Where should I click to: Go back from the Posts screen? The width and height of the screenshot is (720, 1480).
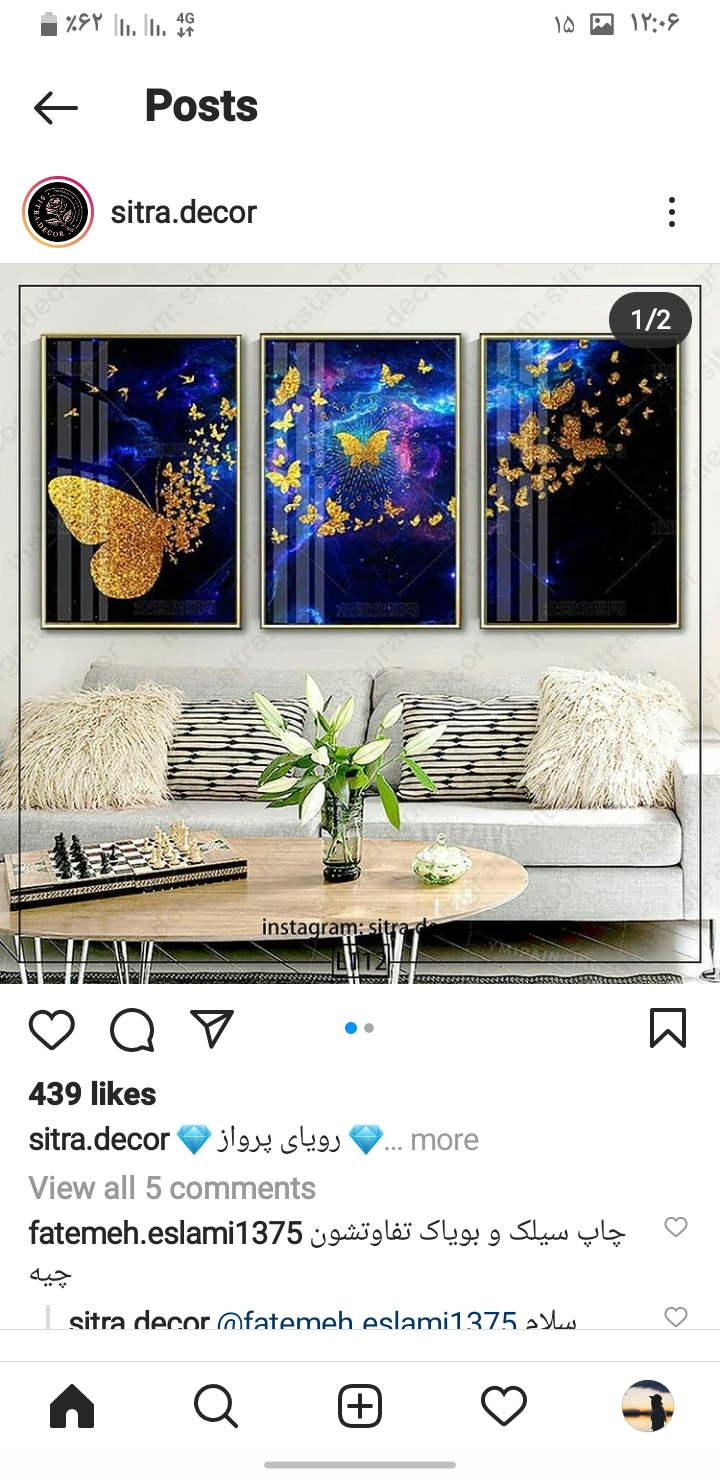pos(56,107)
